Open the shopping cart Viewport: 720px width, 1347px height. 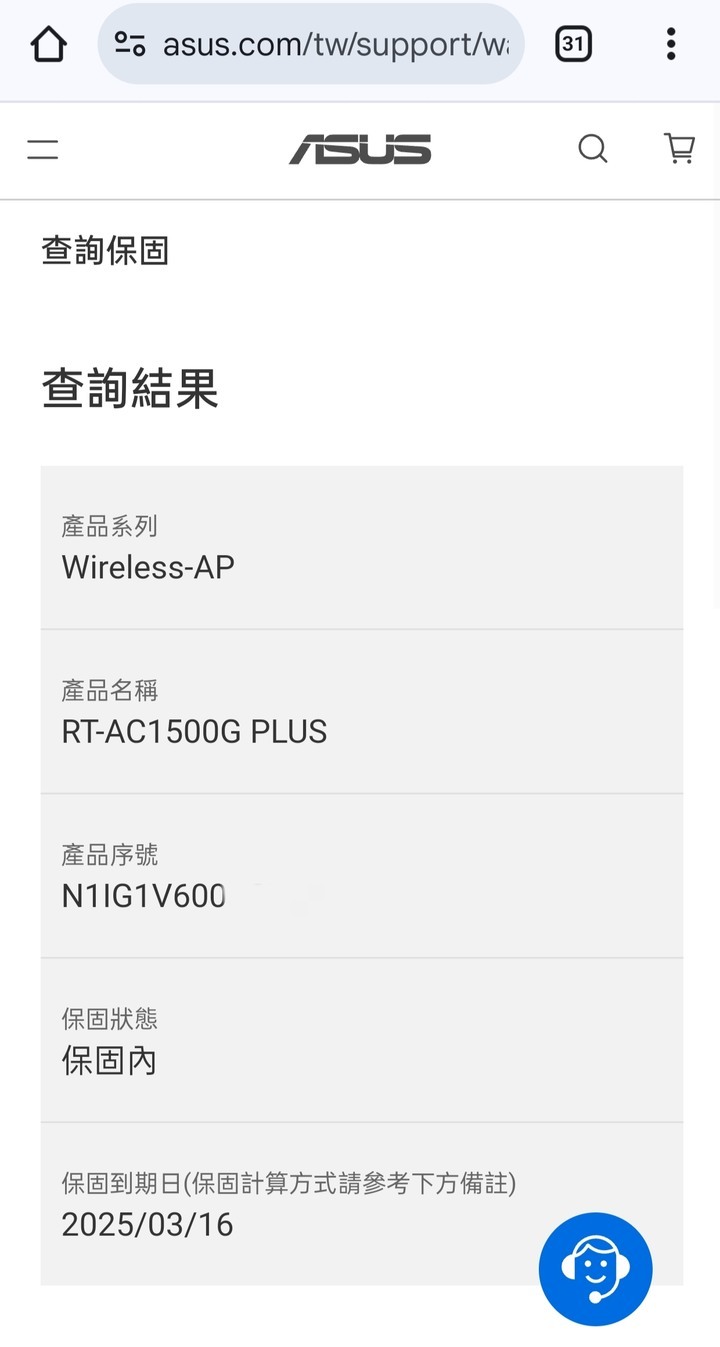(680, 149)
